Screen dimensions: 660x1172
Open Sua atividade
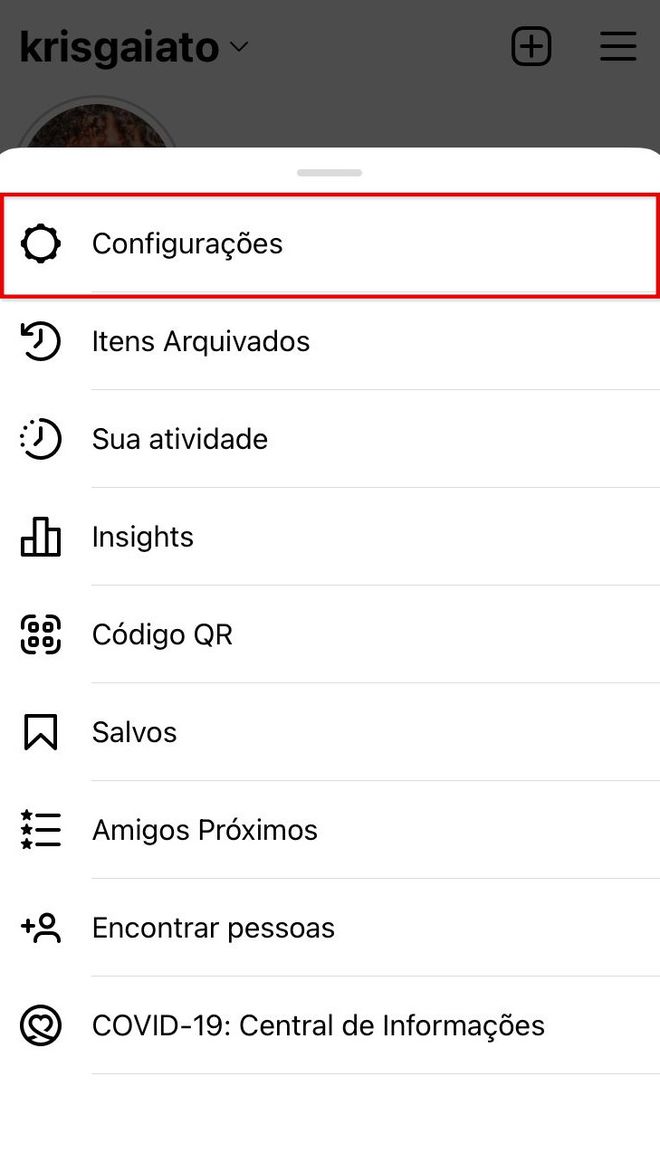pyautogui.click(x=330, y=439)
